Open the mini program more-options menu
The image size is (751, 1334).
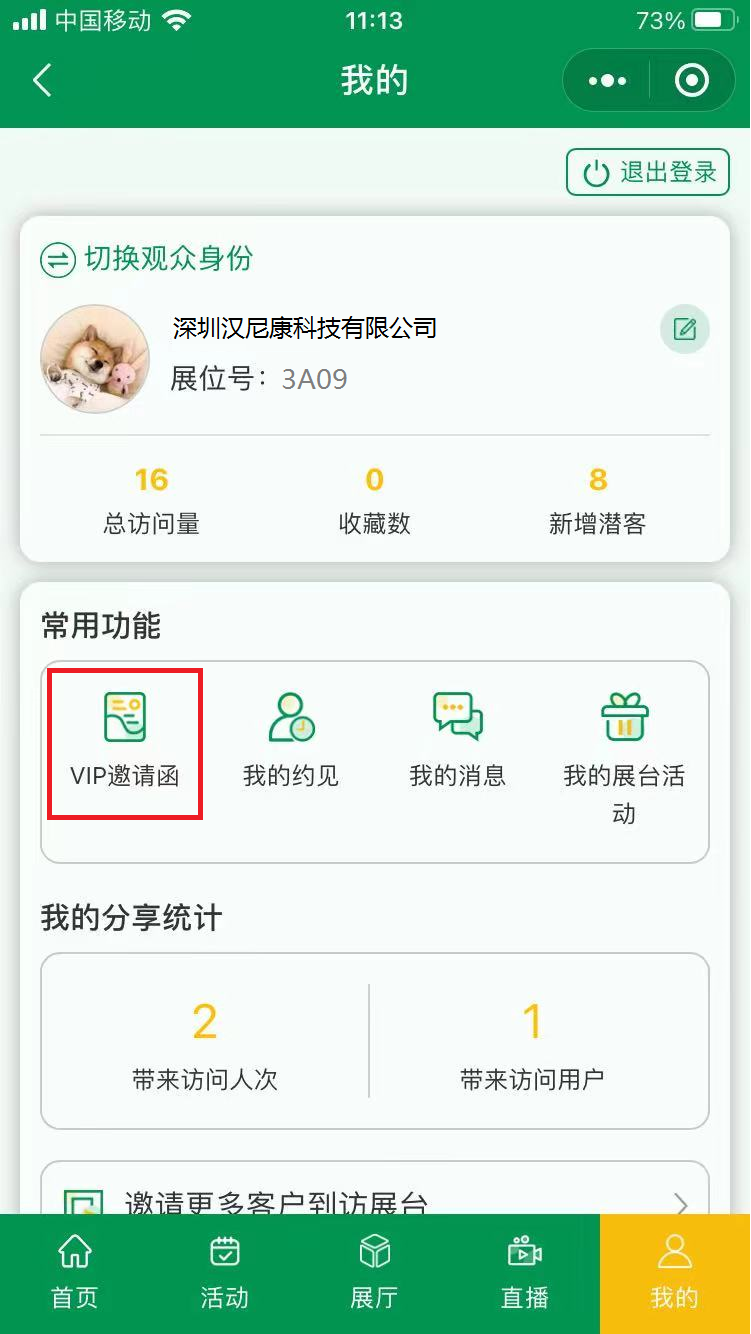point(607,81)
